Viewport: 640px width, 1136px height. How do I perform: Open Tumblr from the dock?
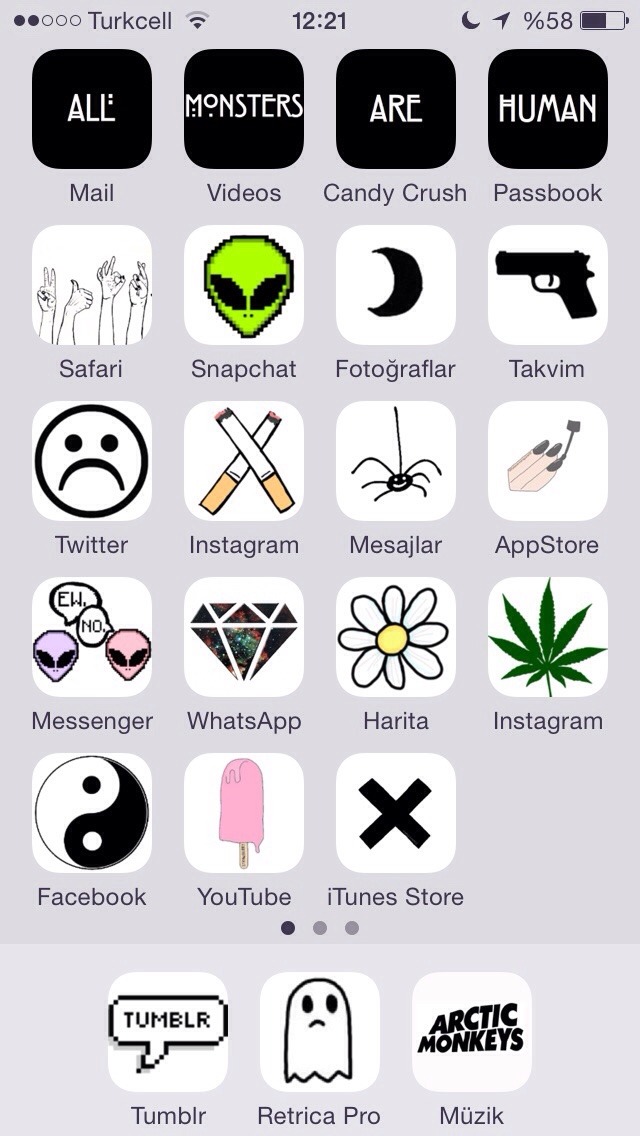coord(168,1032)
